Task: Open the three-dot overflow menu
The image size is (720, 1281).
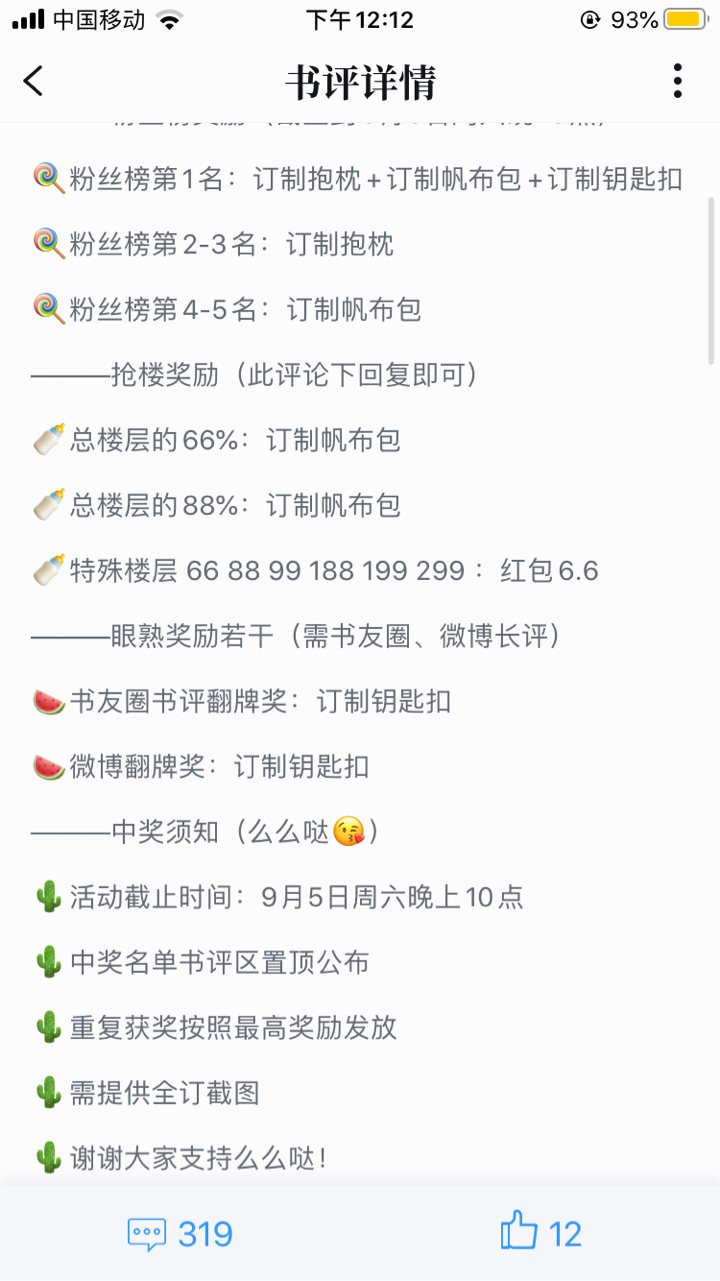Action: pyautogui.click(x=677, y=81)
